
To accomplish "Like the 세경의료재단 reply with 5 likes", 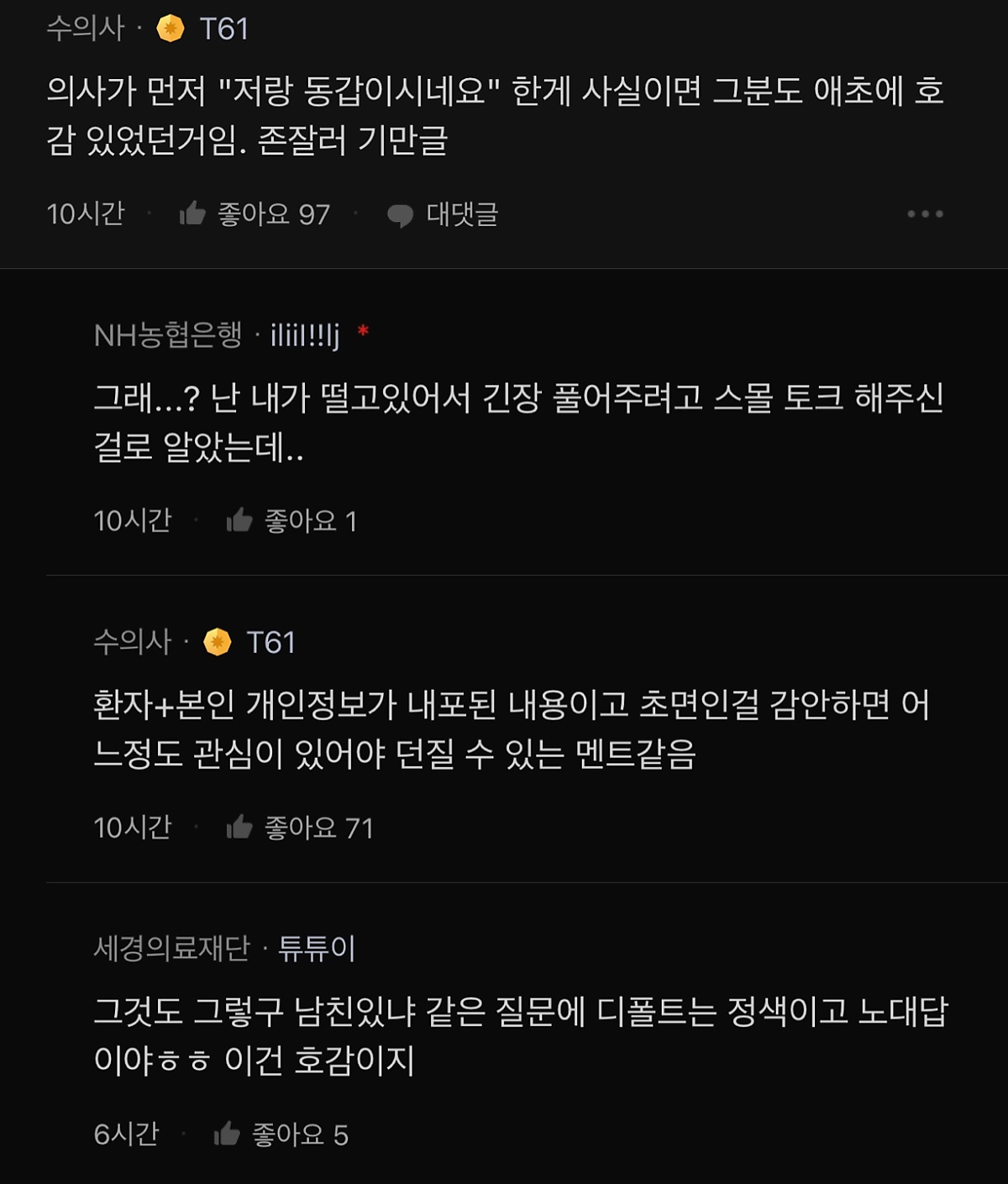I will pos(228,1134).
